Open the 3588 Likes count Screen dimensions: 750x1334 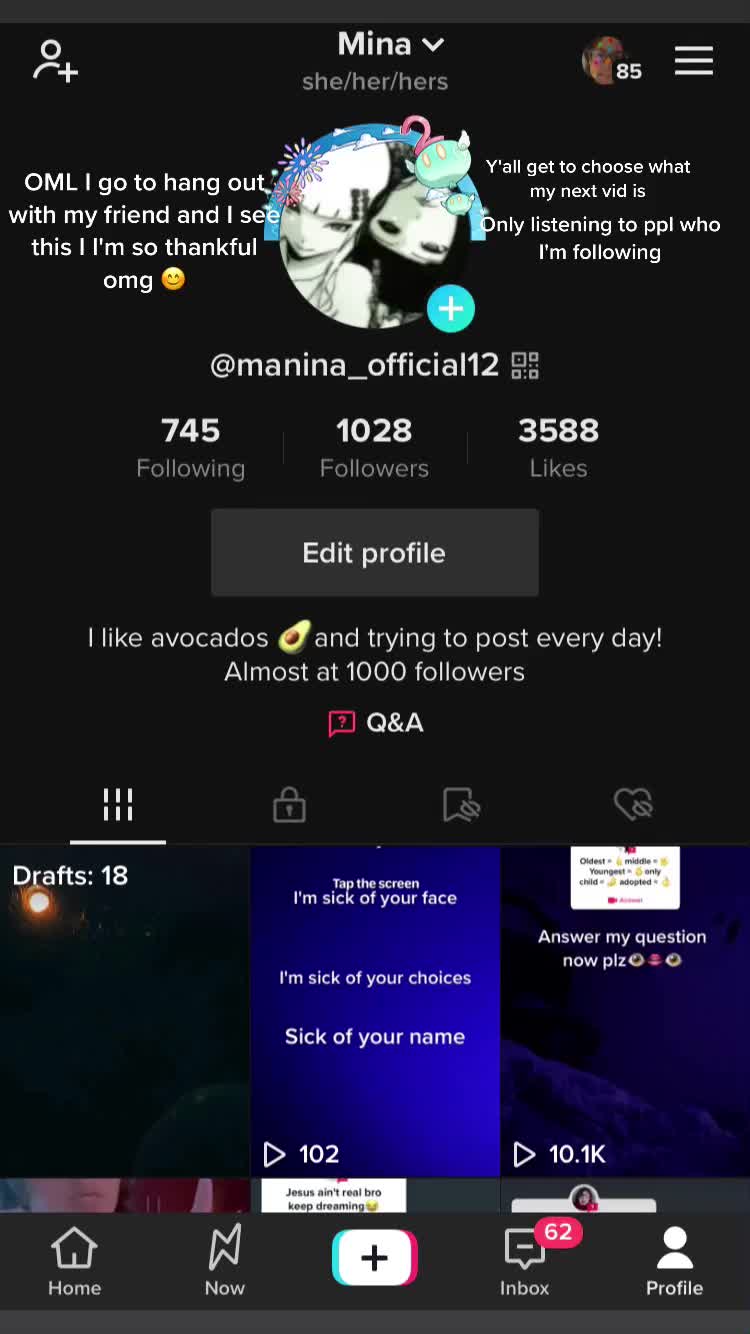pos(558,447)
